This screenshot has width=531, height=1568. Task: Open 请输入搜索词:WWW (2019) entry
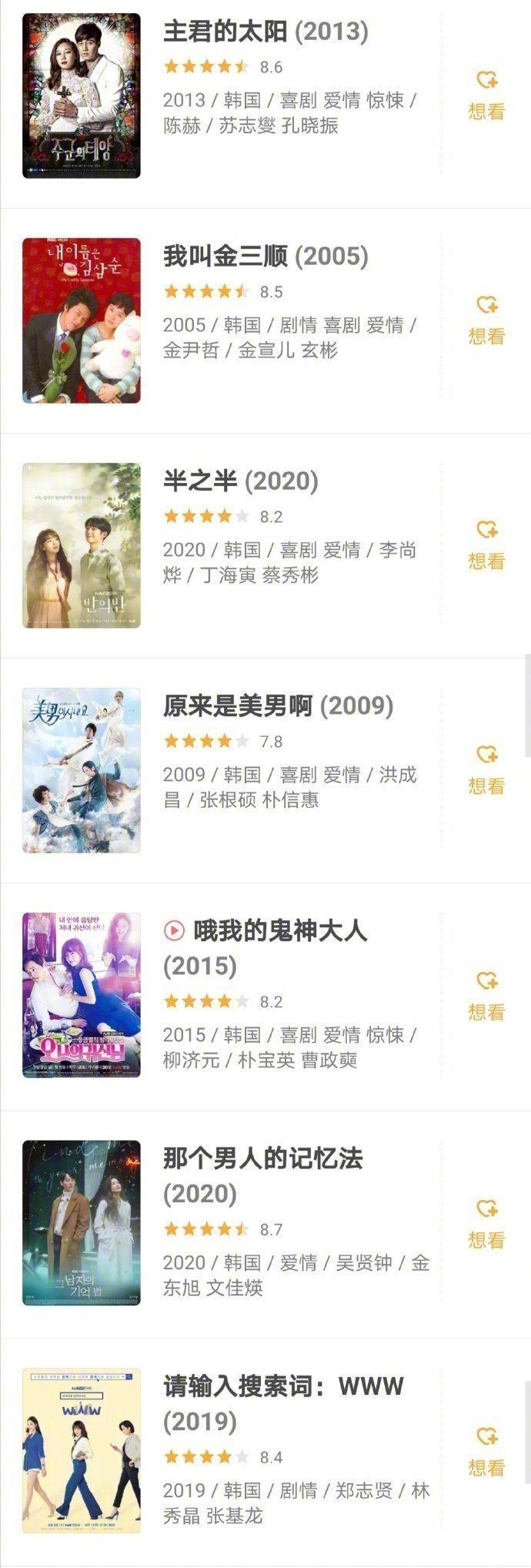pos(283,1386)
